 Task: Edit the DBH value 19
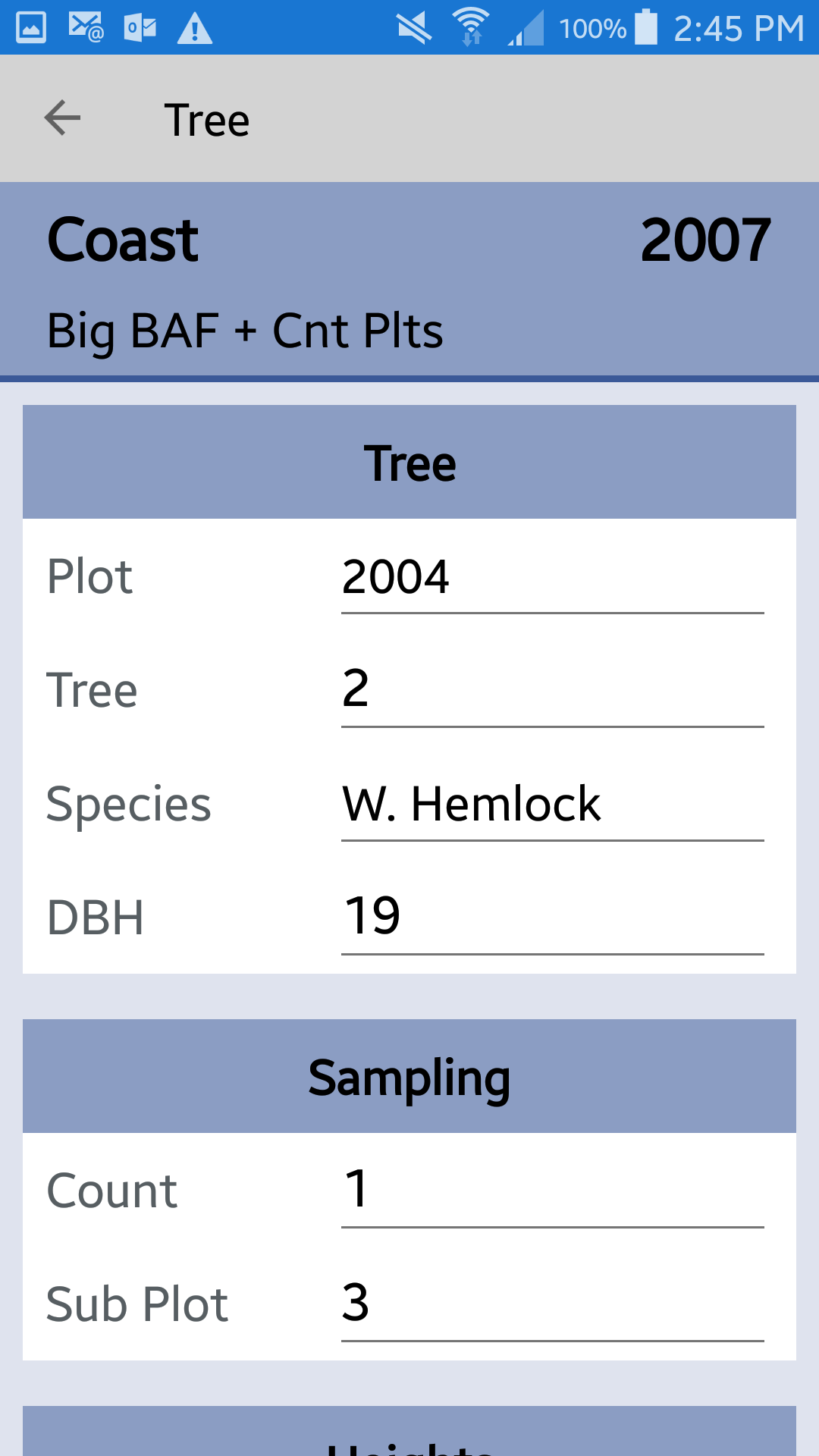(552, 918)
